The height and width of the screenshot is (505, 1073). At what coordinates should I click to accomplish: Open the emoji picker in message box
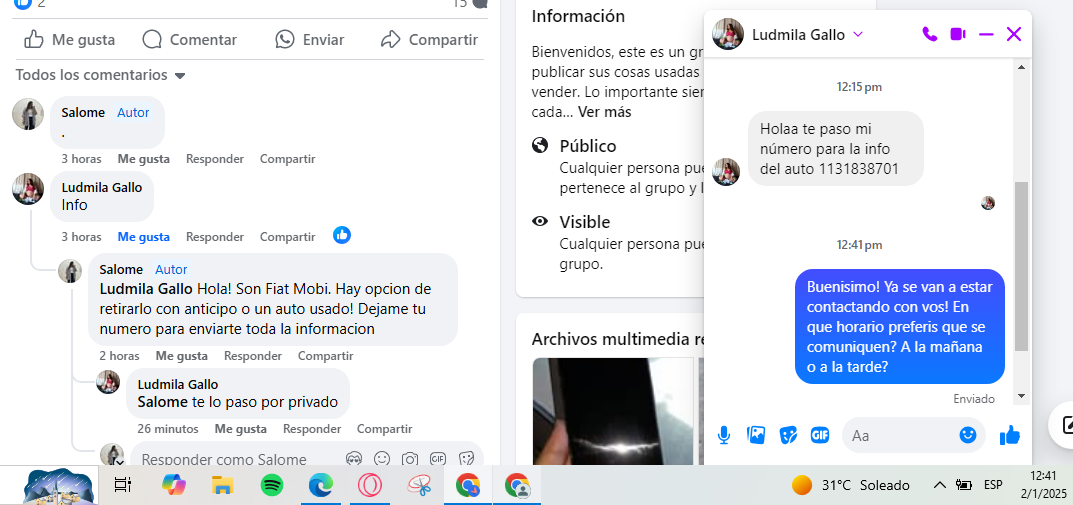click(x=967, y=435)
